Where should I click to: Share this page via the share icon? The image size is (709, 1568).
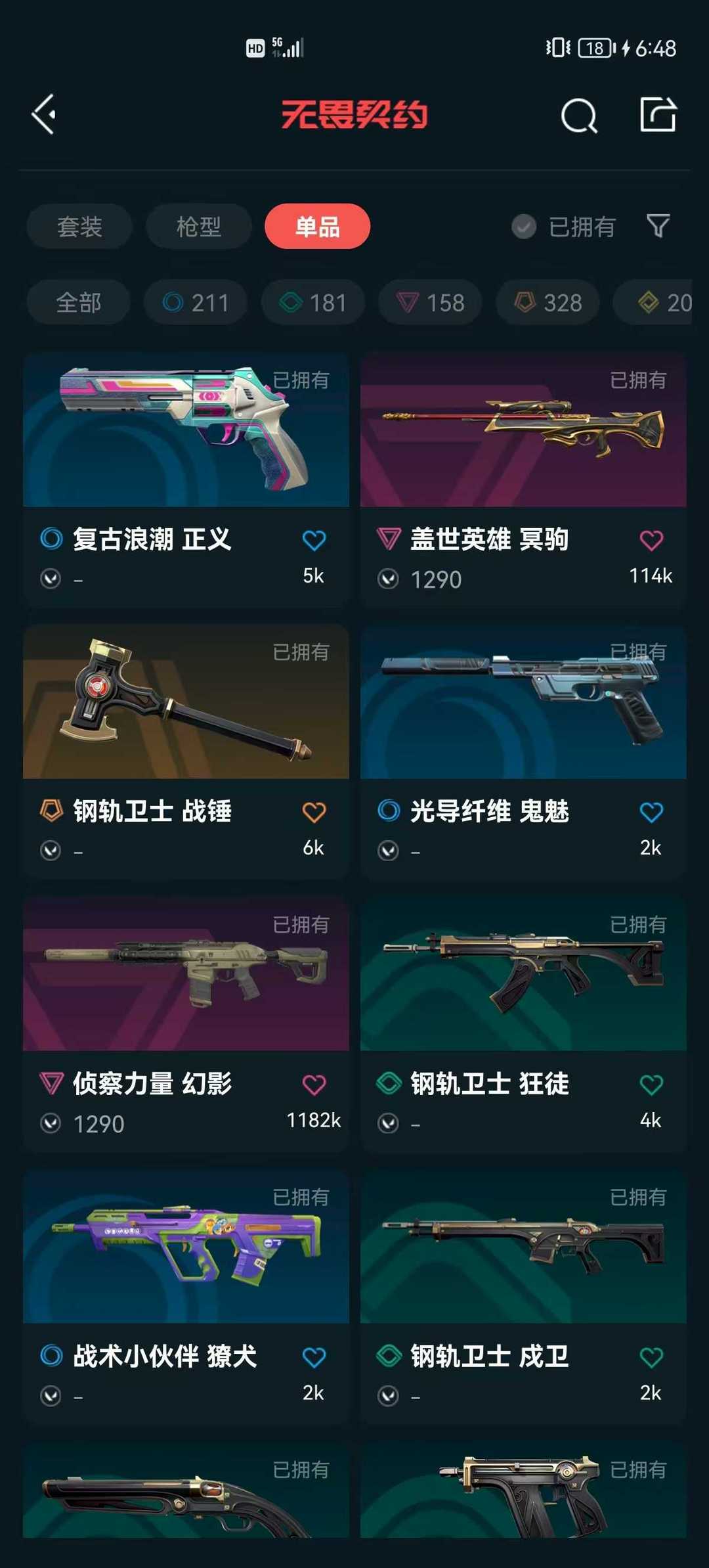(x=658, y=114)
